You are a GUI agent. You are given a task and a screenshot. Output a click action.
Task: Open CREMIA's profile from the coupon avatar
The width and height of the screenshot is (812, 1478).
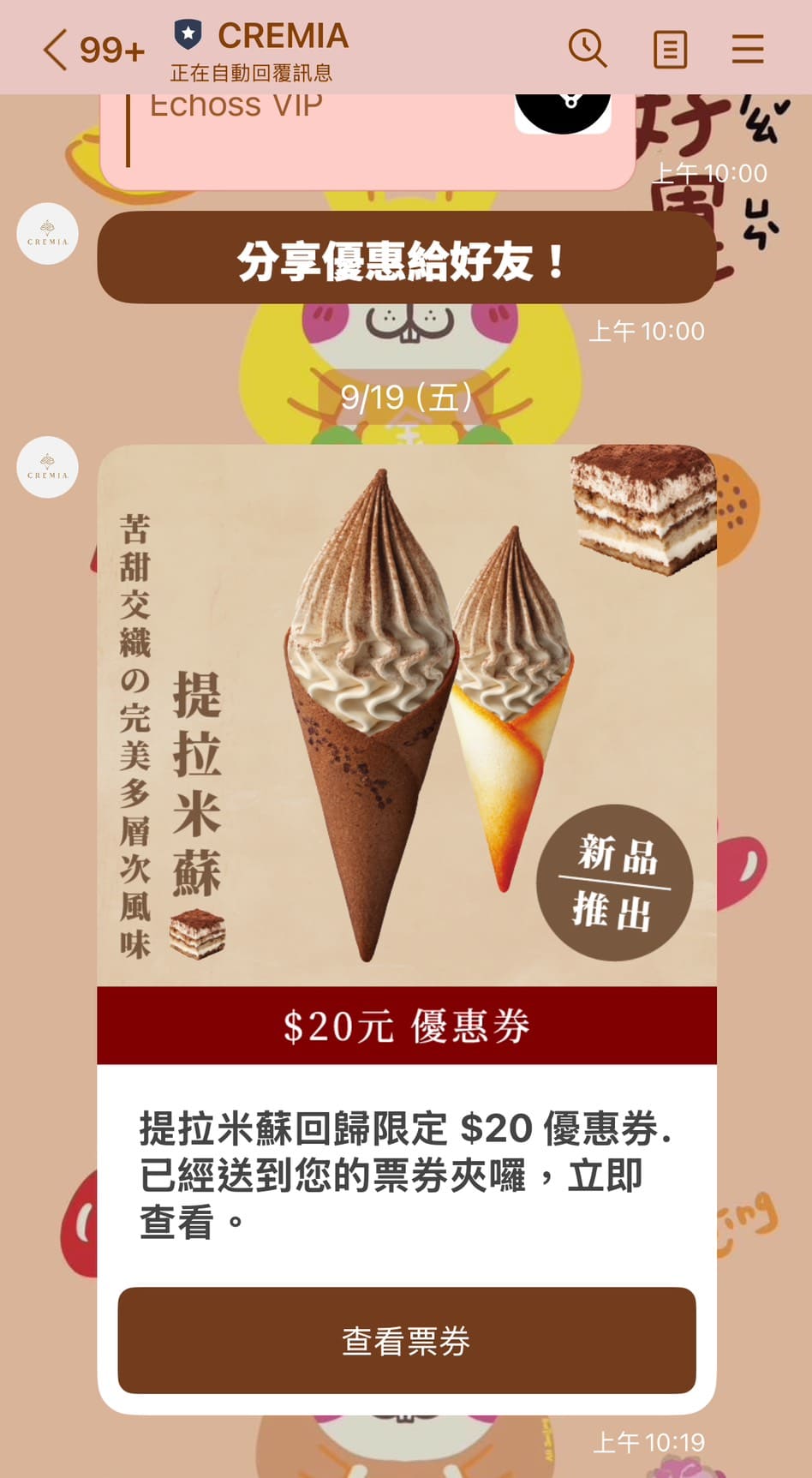click(x=48, y=468)
